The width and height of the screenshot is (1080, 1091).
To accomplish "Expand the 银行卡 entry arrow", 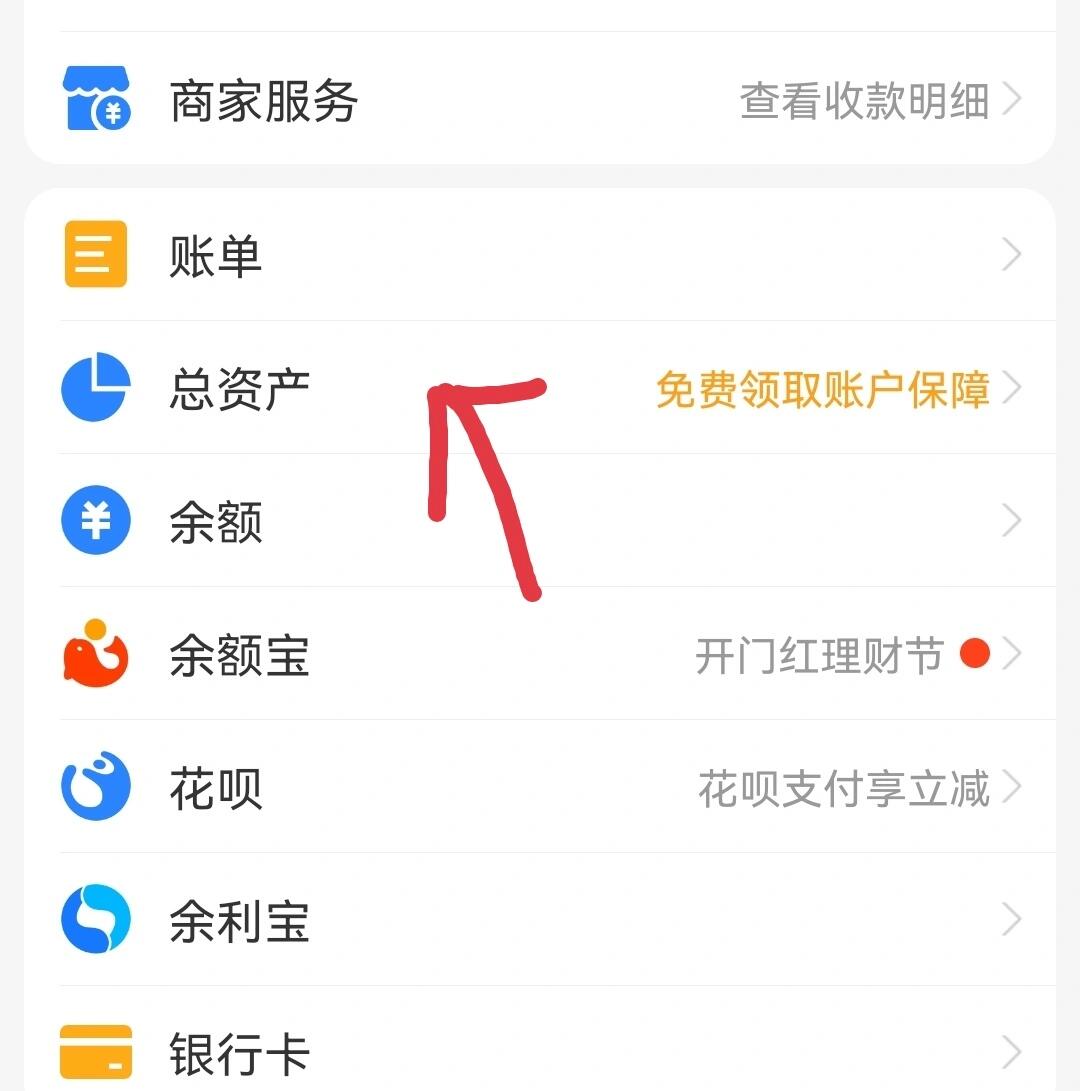I will (1012, 1052).
